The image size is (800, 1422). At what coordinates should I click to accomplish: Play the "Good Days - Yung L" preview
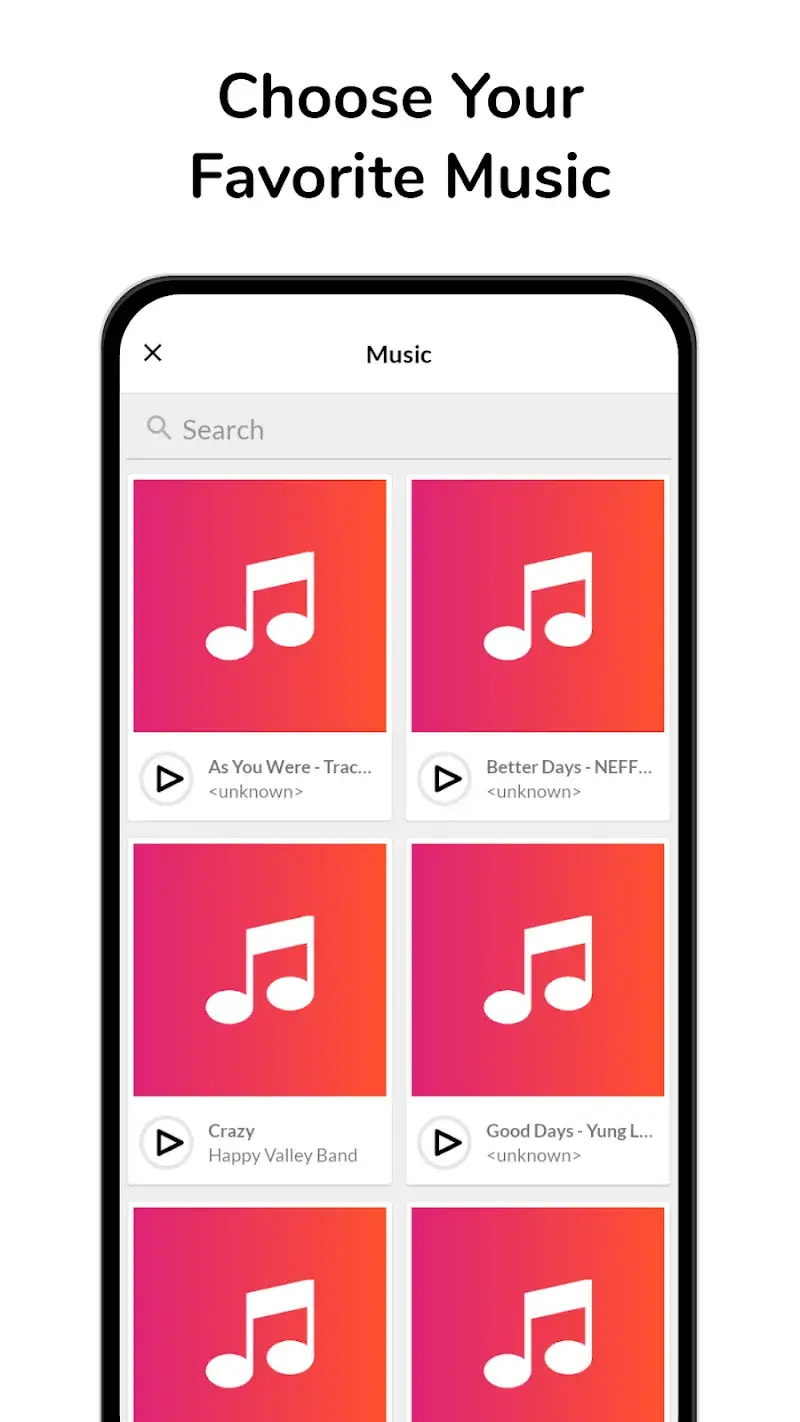coord(444,1143)
